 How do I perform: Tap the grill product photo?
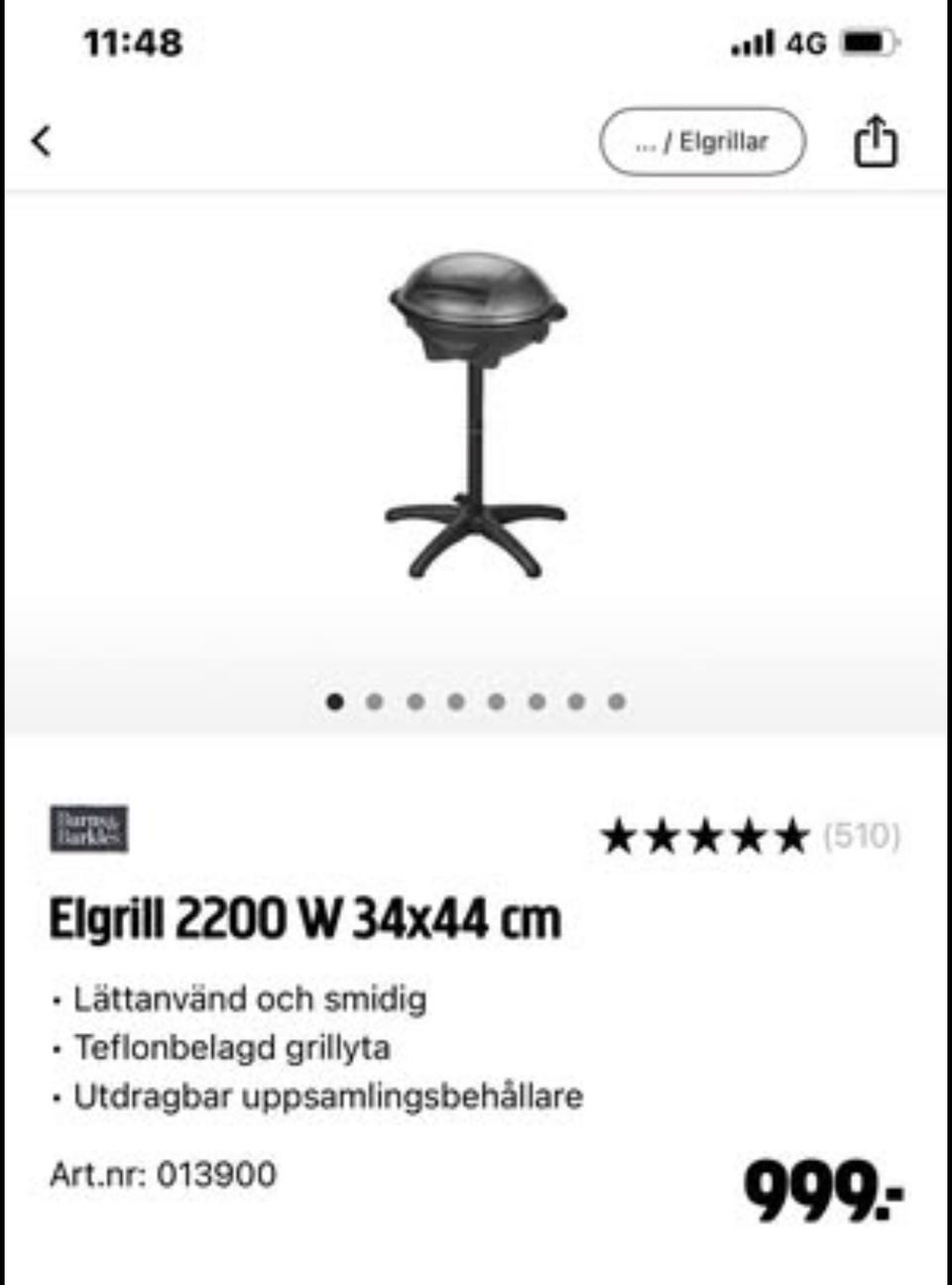[x=475, y=416]
